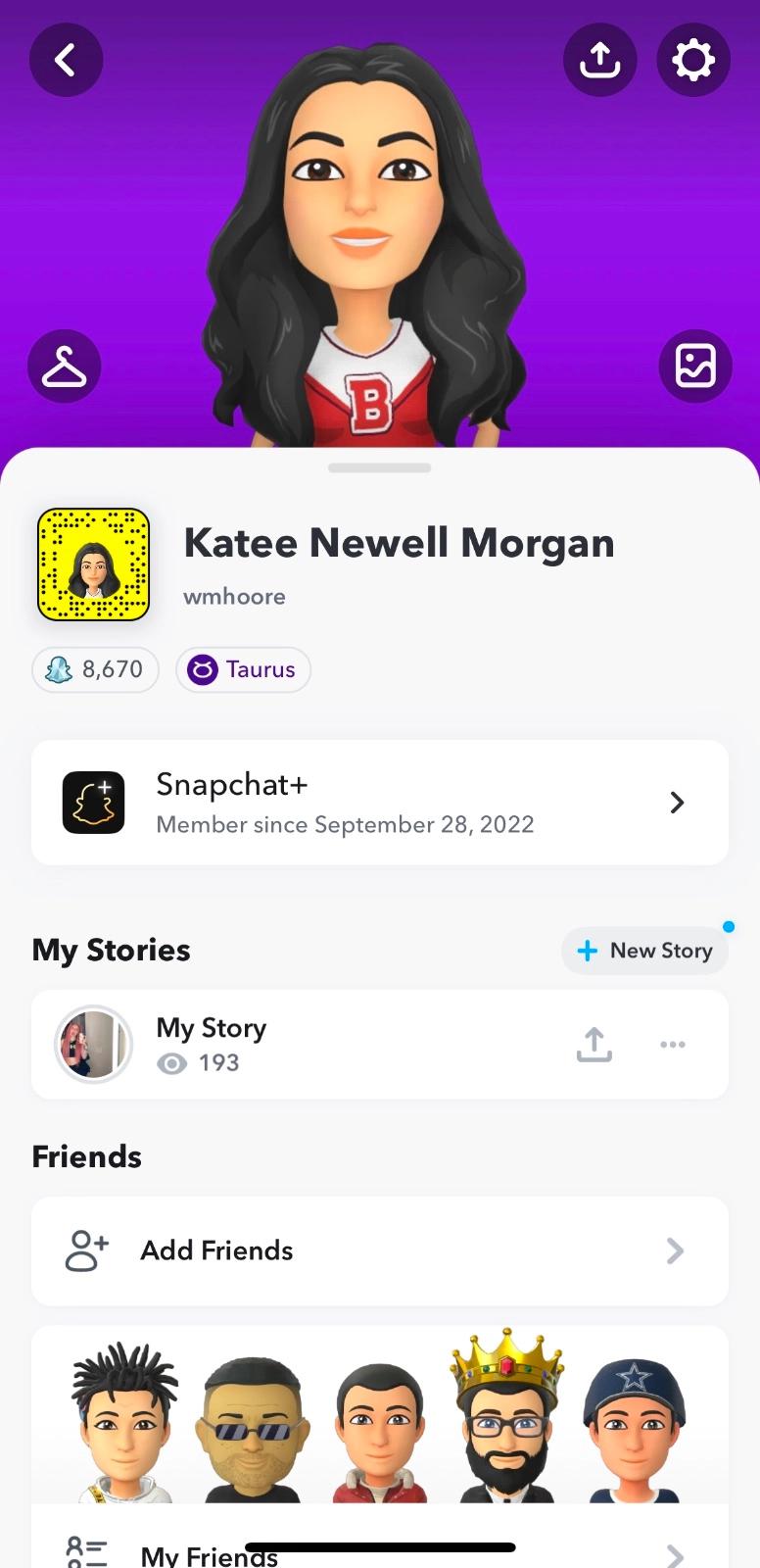Go back using the arrow icon
This screenshot has width=760, height=1568.
[66, 61]
